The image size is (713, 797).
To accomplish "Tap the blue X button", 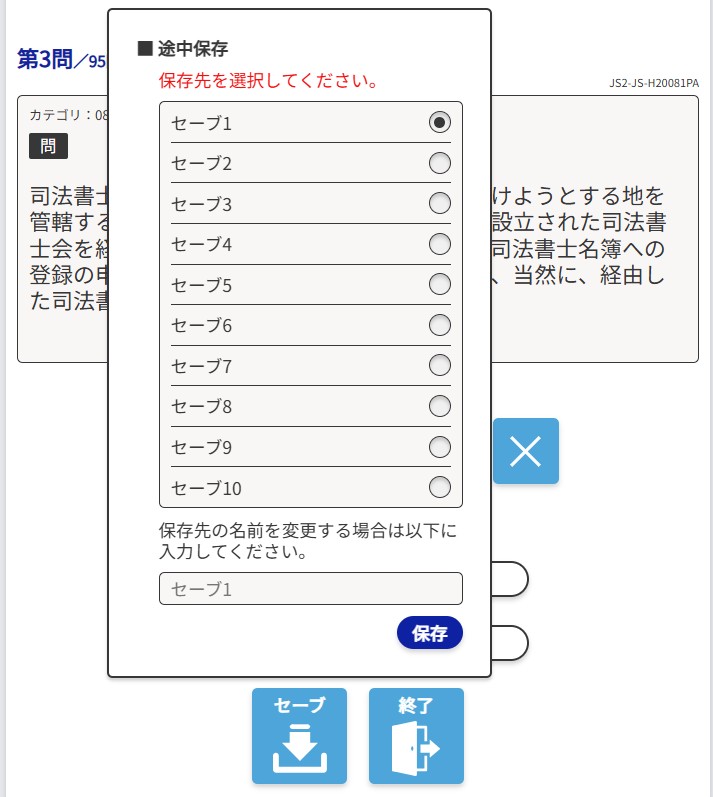I will click(525, 452).
